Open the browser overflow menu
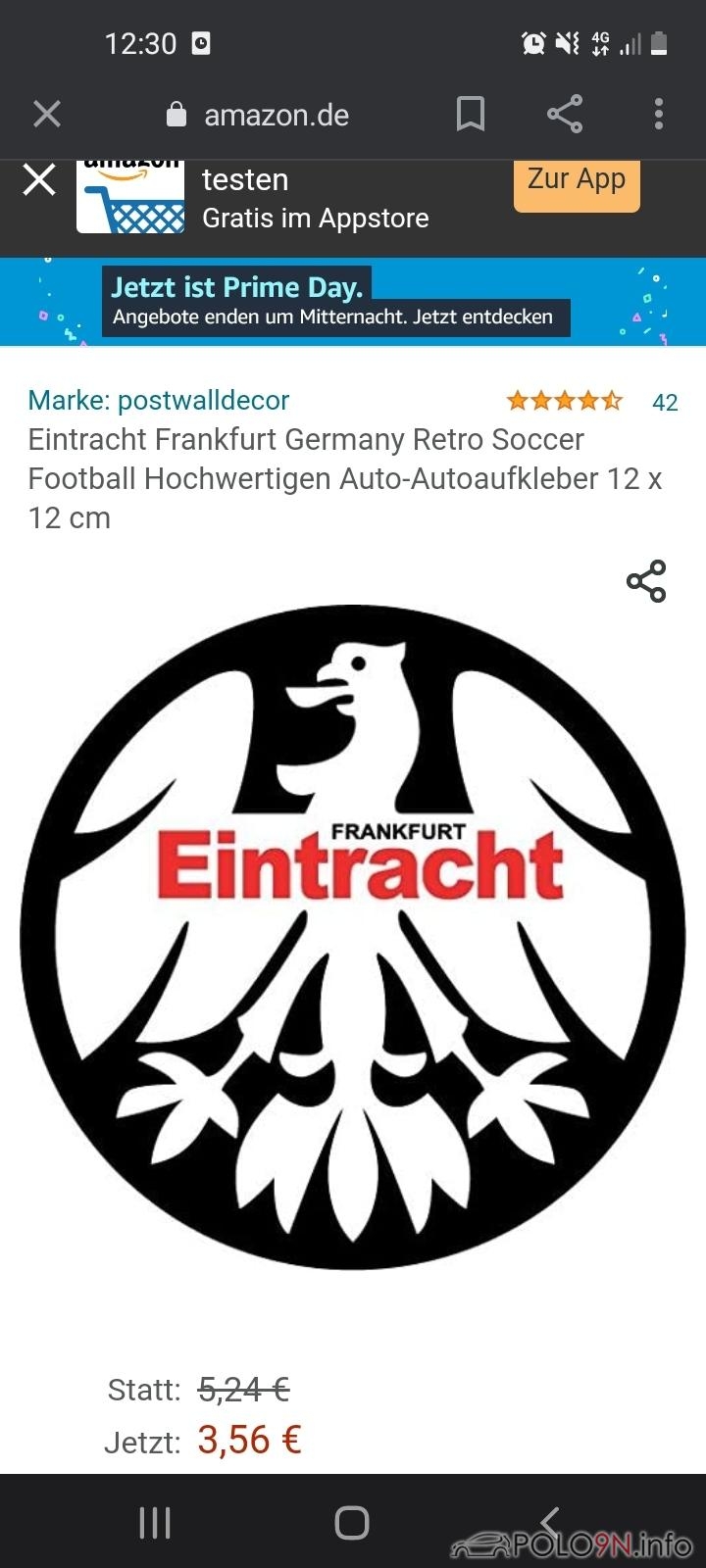The height and width of the screenshot is (1568, 706). 659,115
